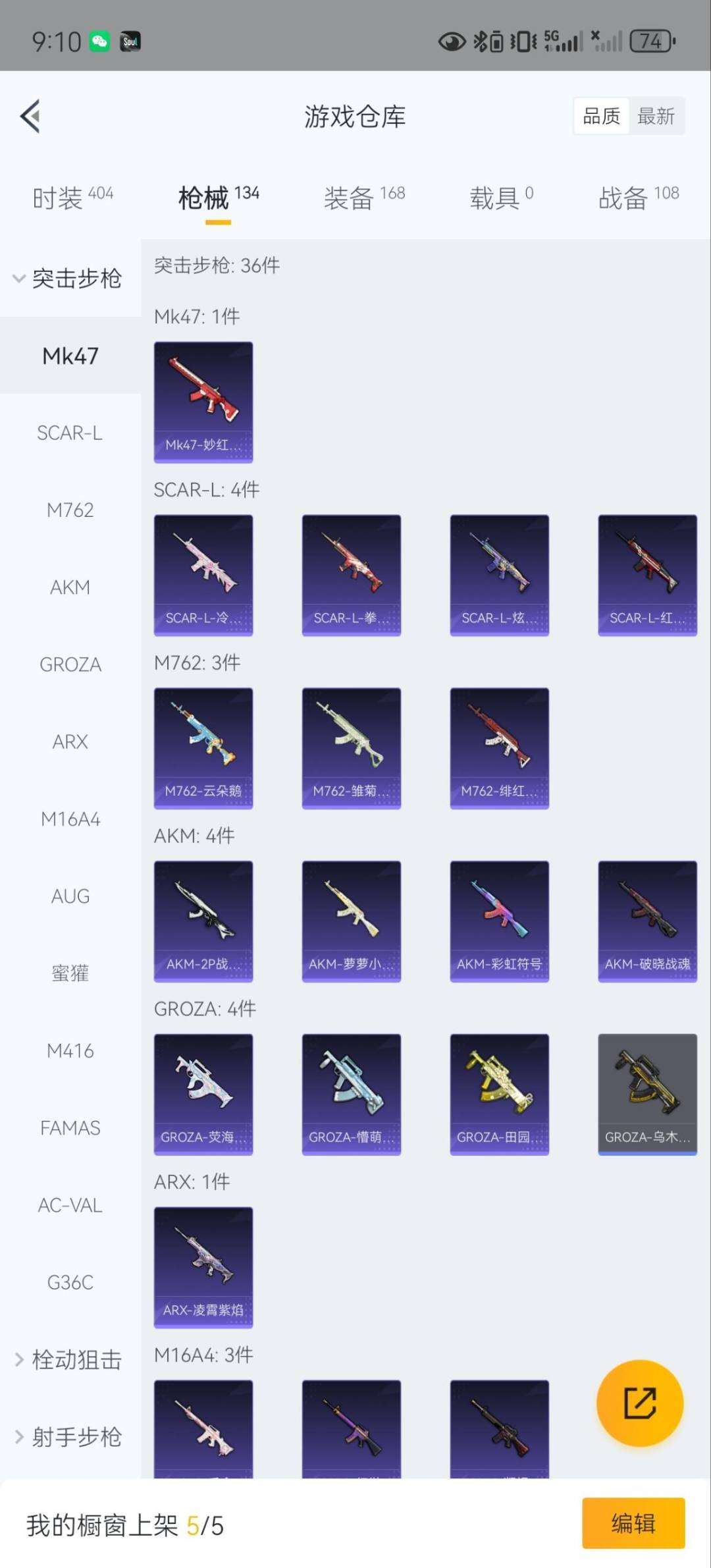Open the 载具 tab
Viewport: 711px width, 1568px height.
pyautogui.click(x=500, y=197)
